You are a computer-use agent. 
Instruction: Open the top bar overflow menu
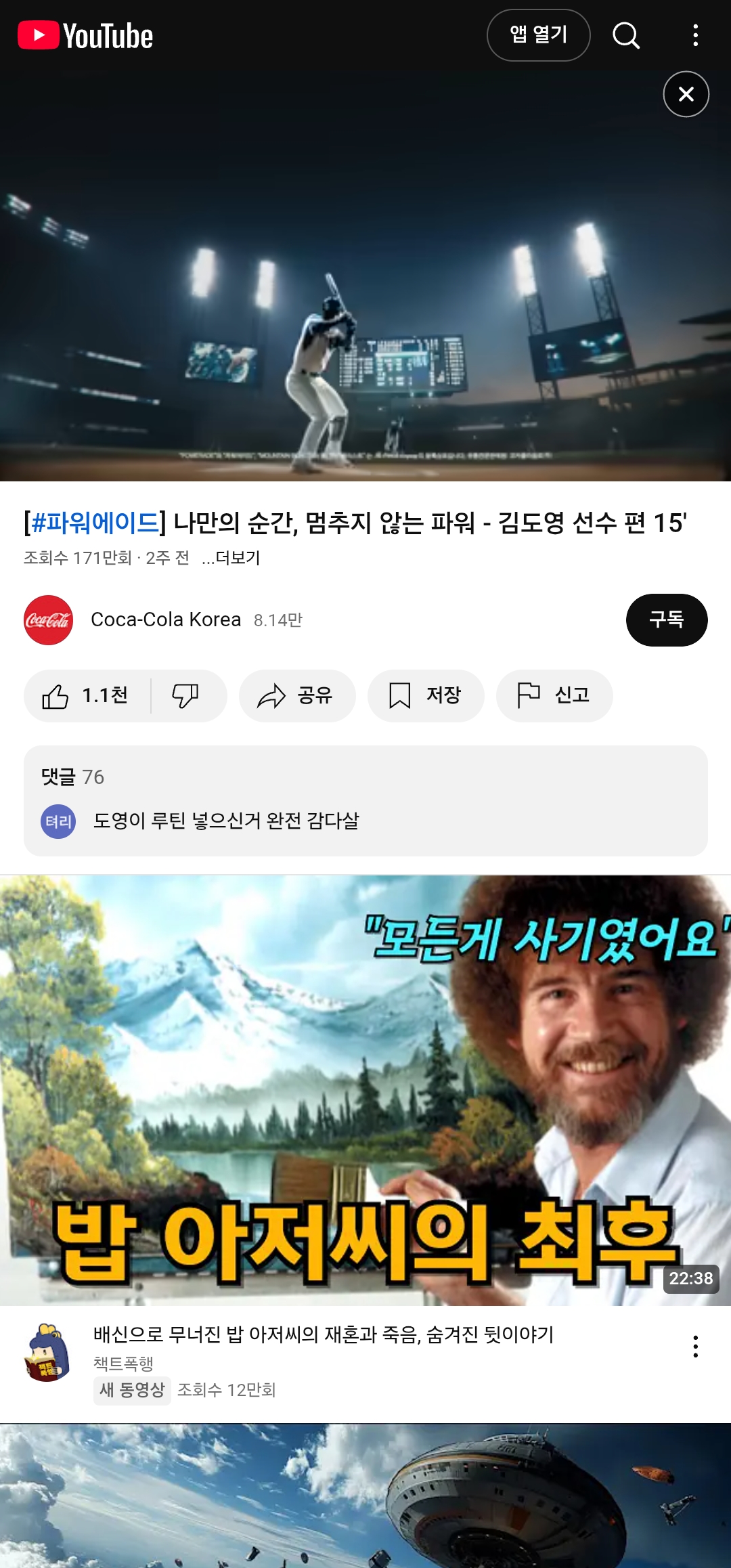tap(695, 35)
